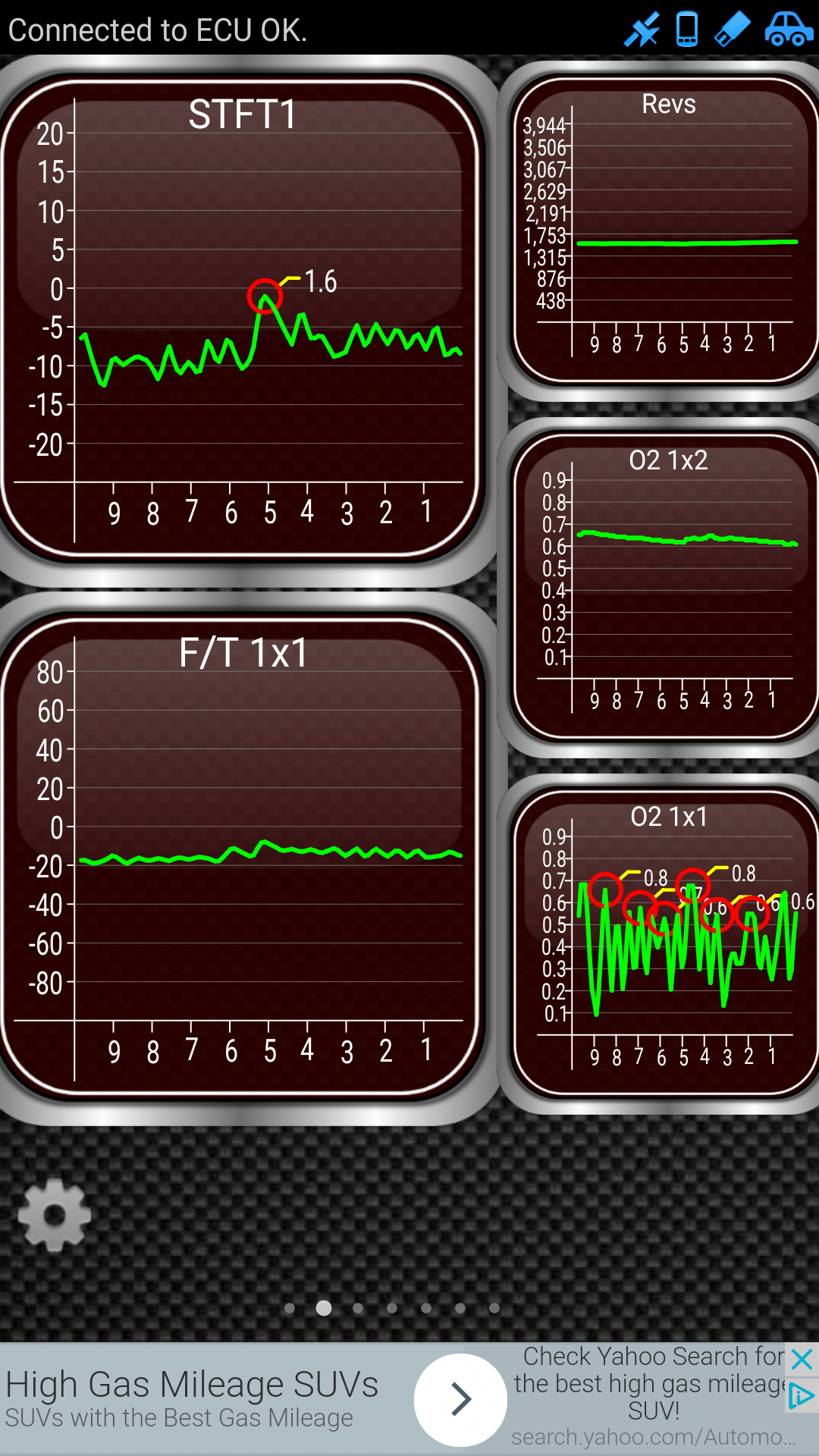
Task: Open the High Gas Mileage SUVs ad
Action: pos(191,1398)
